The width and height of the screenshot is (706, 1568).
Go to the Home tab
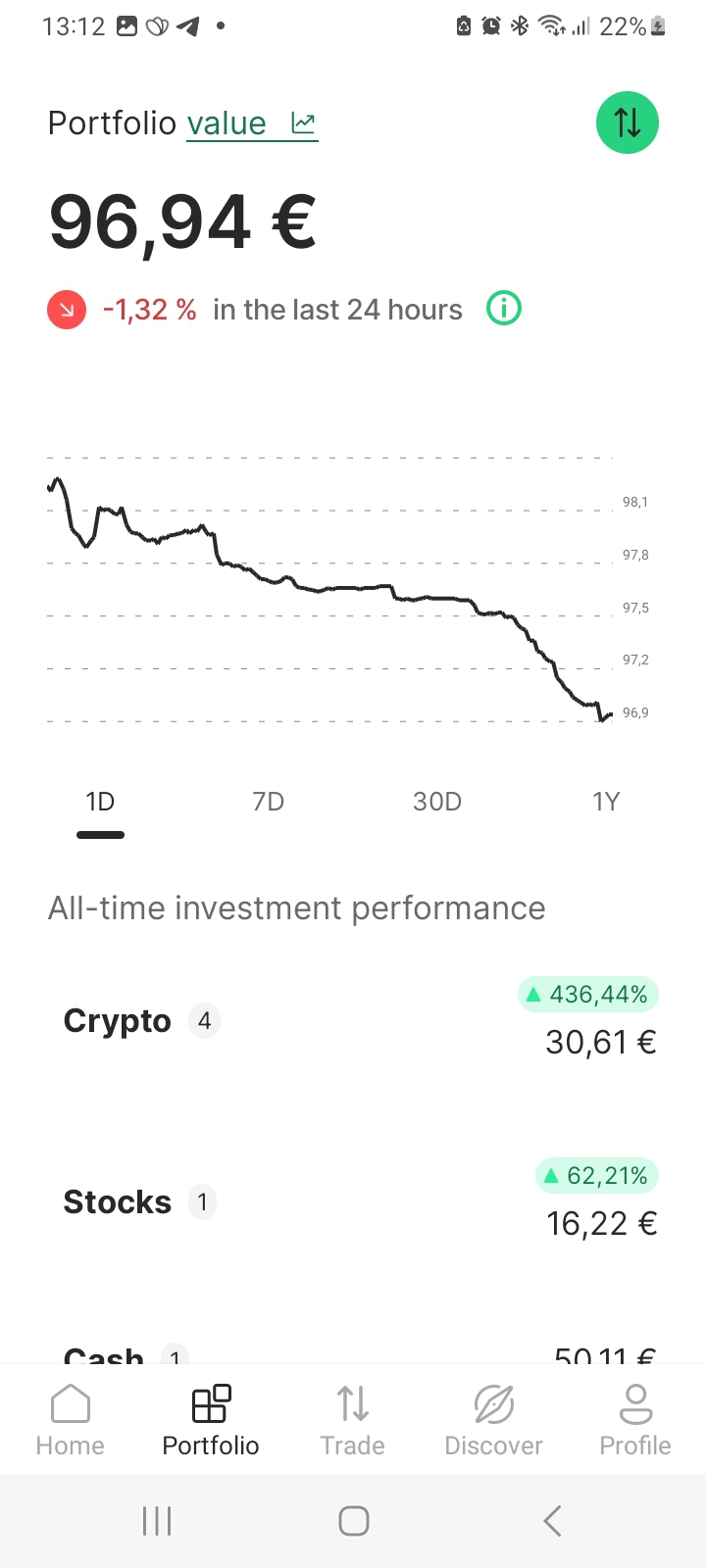coord(71,1419)
